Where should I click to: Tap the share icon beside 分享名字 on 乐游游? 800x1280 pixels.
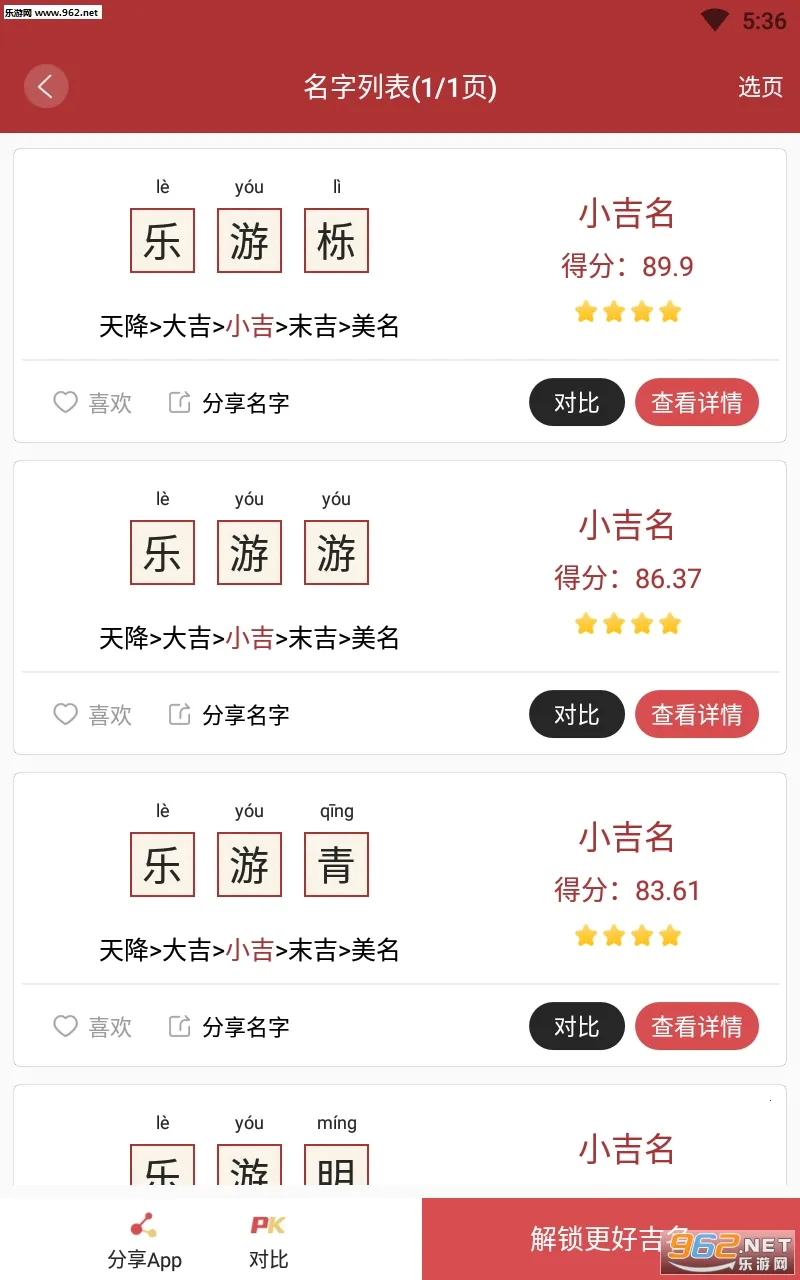point(180,714)
